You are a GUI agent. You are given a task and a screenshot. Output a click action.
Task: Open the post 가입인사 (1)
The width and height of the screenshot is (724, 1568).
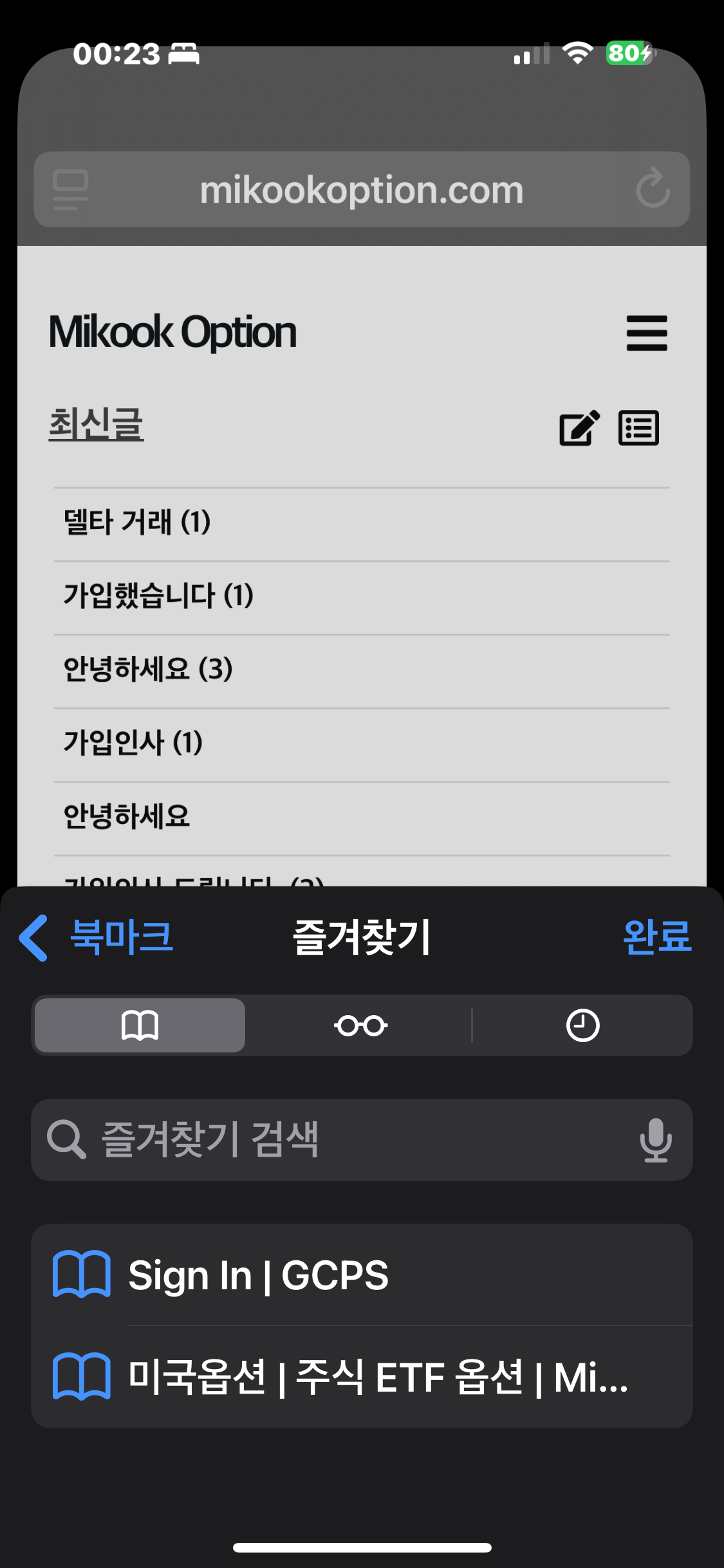coord(133,742)
